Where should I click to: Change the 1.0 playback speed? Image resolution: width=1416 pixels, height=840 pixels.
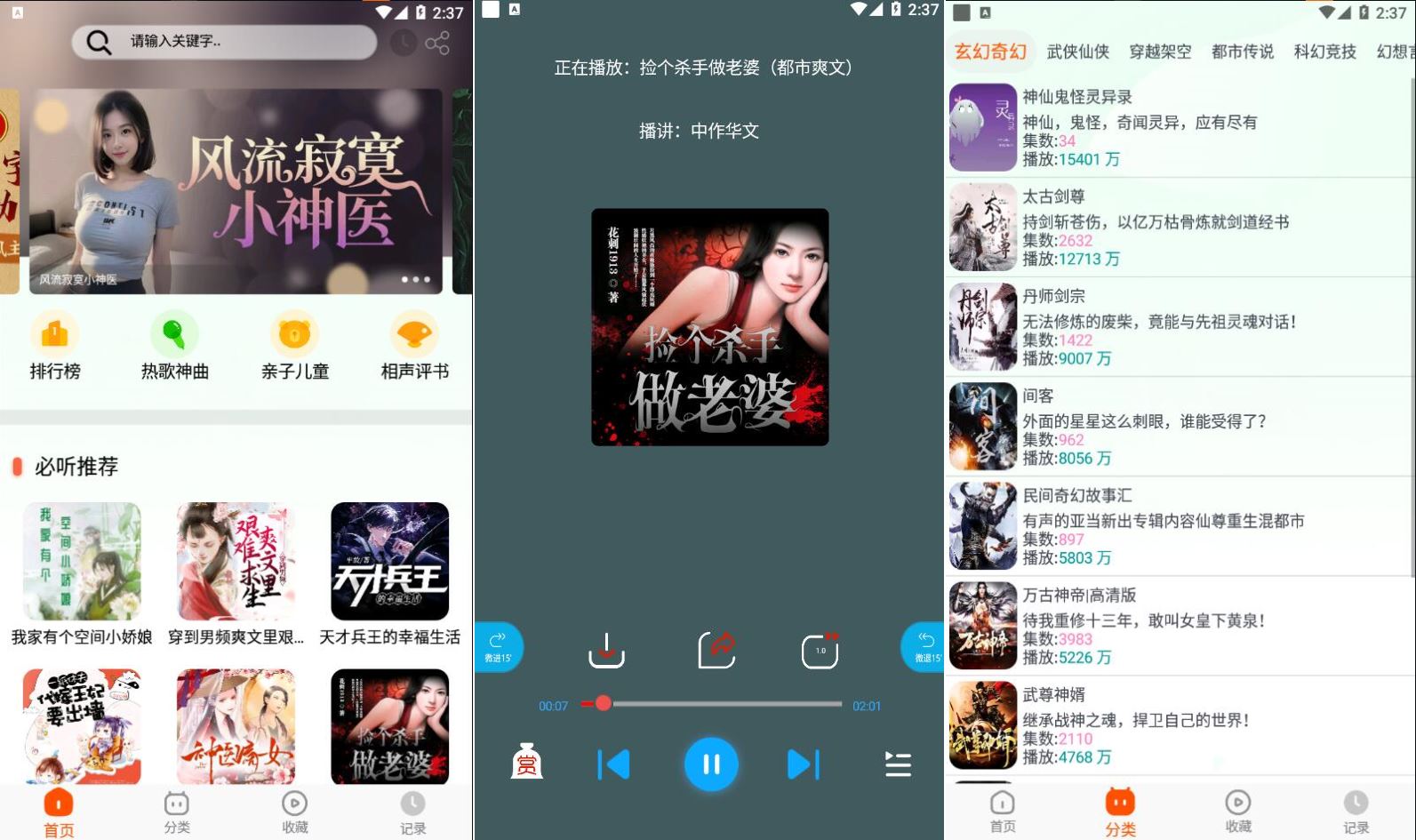[x=820, y=651]
